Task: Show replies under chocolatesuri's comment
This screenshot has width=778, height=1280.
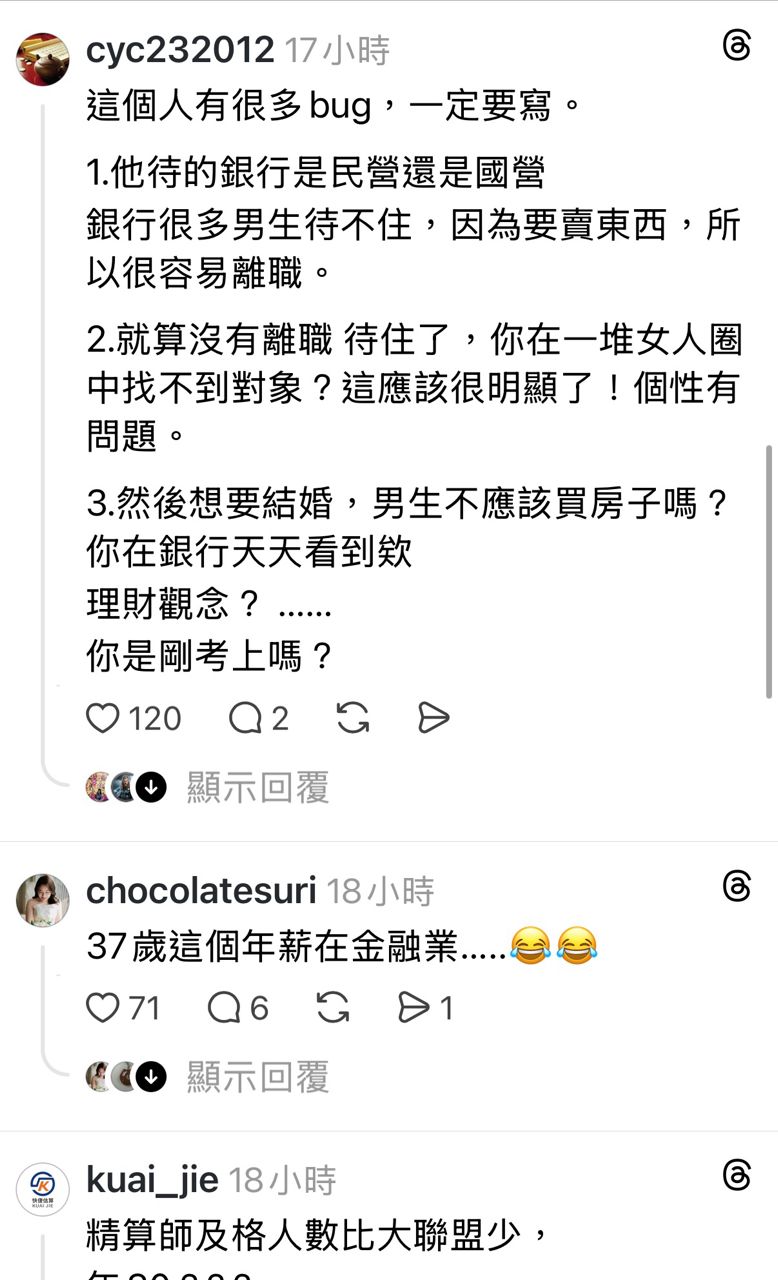Action: (x=257, y=1077)
